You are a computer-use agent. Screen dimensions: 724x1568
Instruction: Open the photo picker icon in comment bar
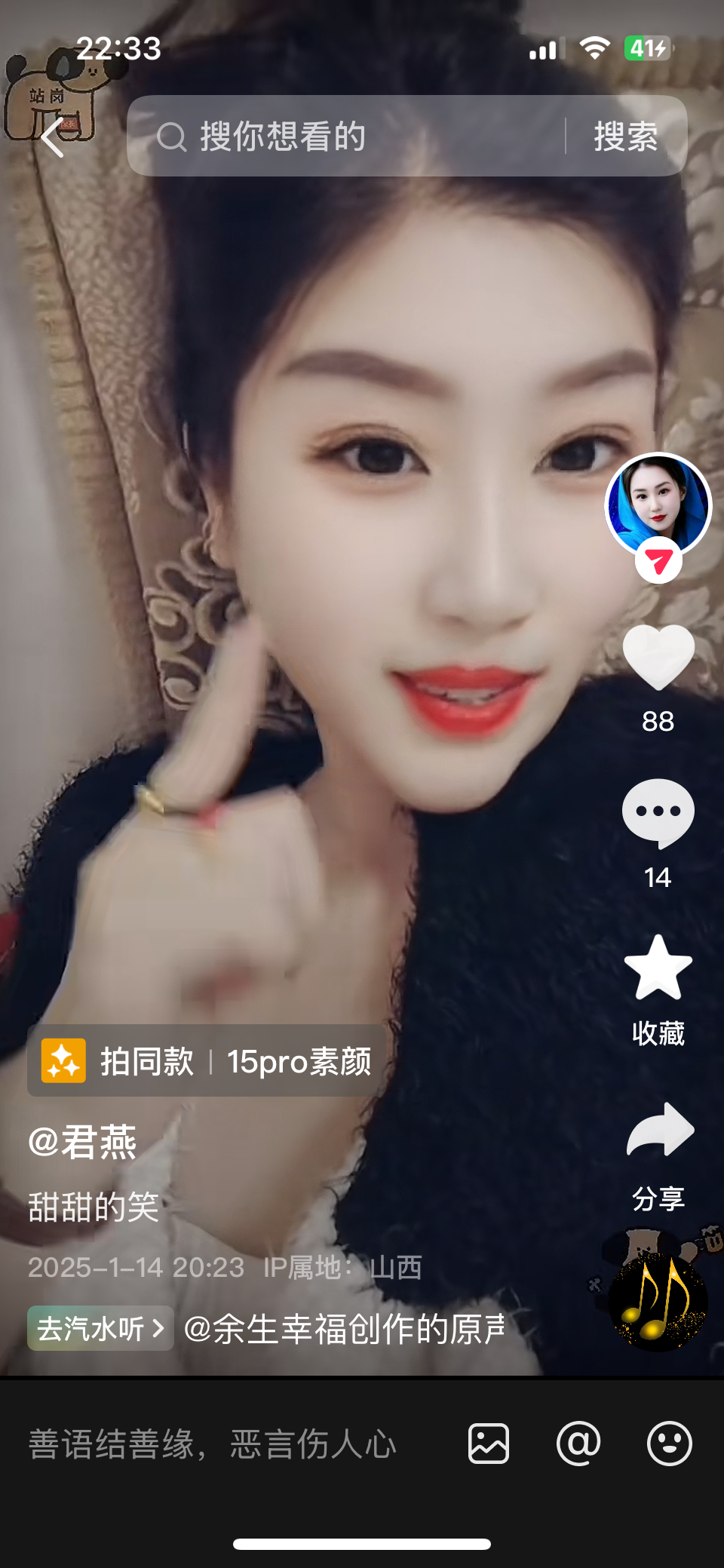pos(489,1443)
